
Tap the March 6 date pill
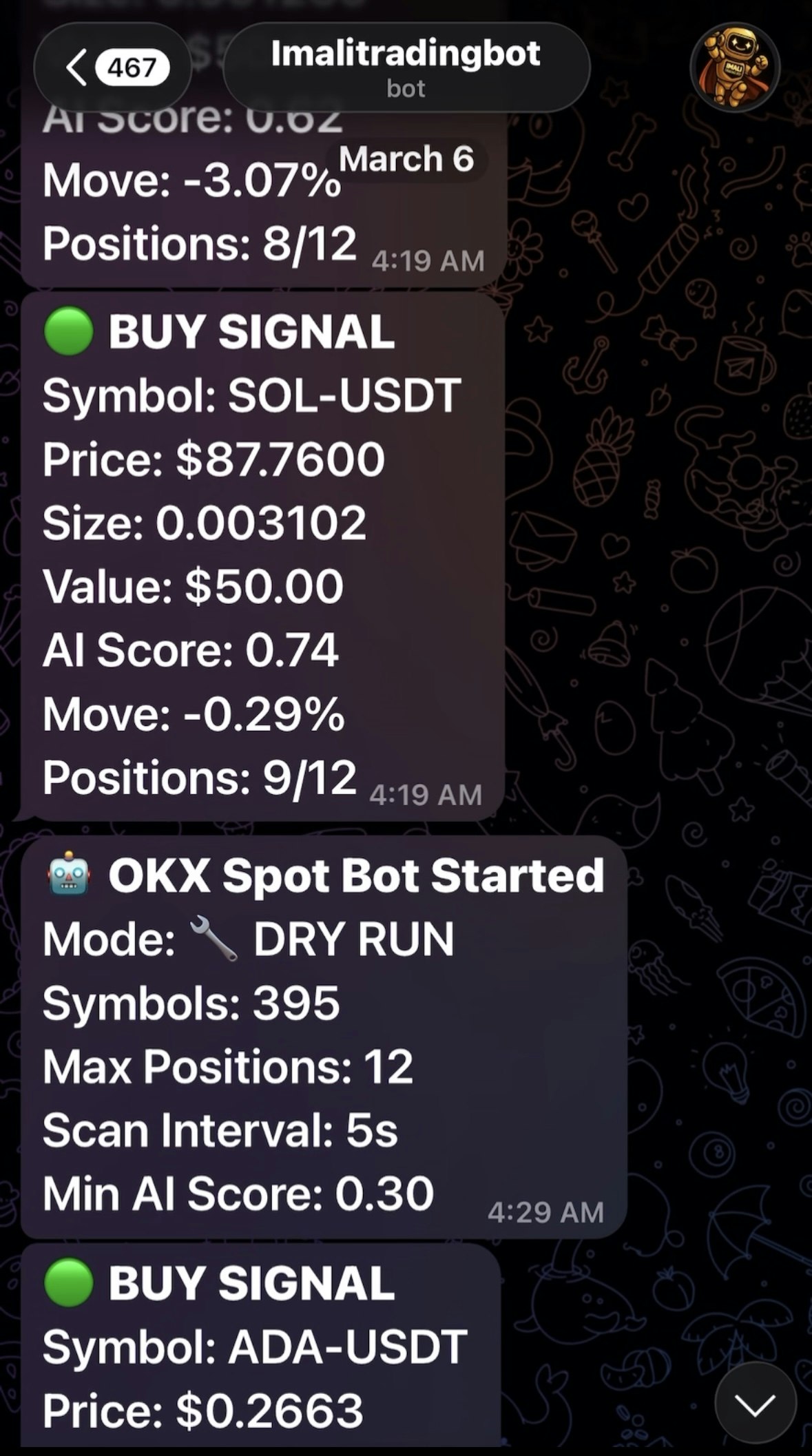click(x=407, y=160)
